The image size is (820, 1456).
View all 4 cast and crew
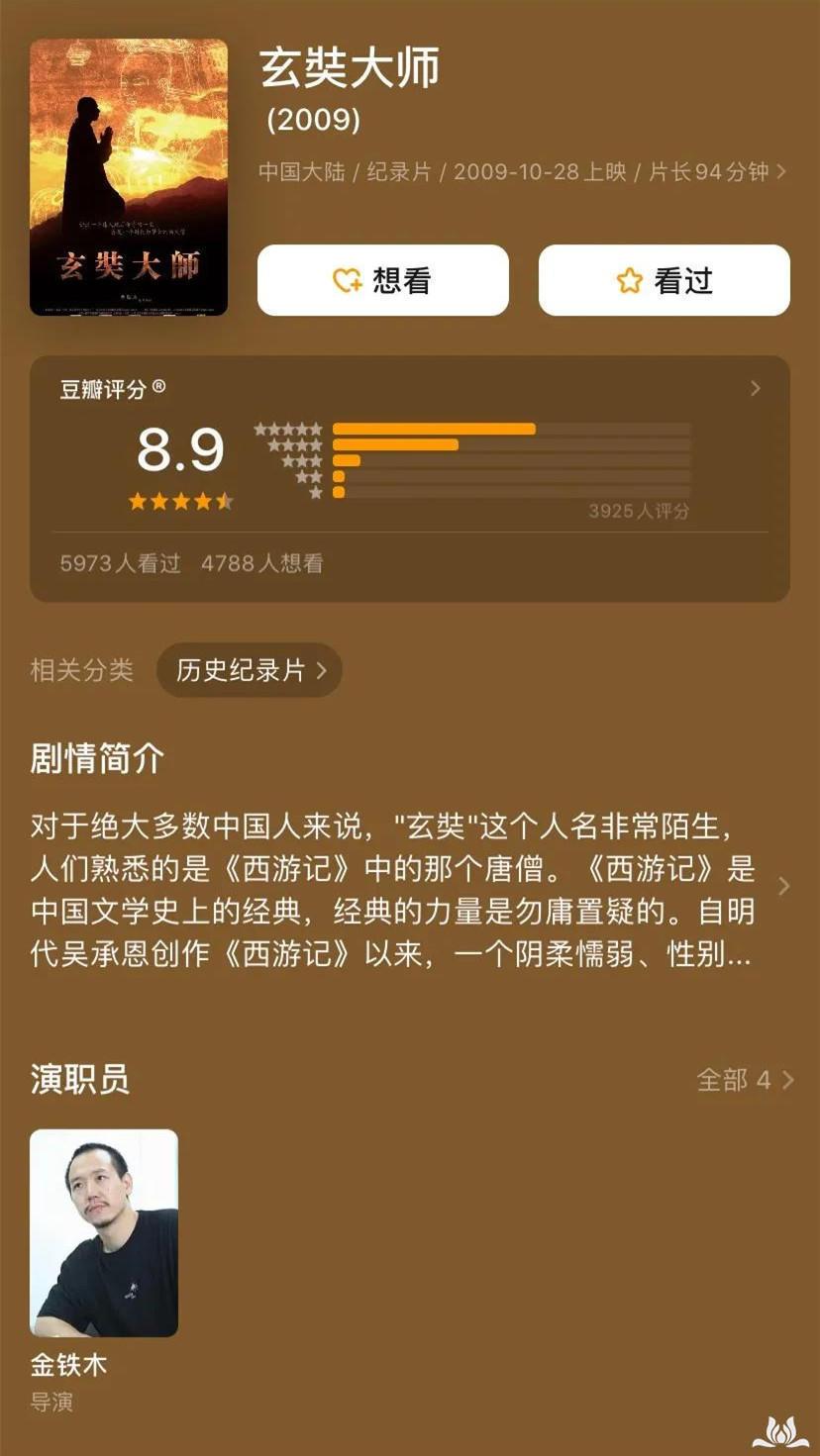746,1079
